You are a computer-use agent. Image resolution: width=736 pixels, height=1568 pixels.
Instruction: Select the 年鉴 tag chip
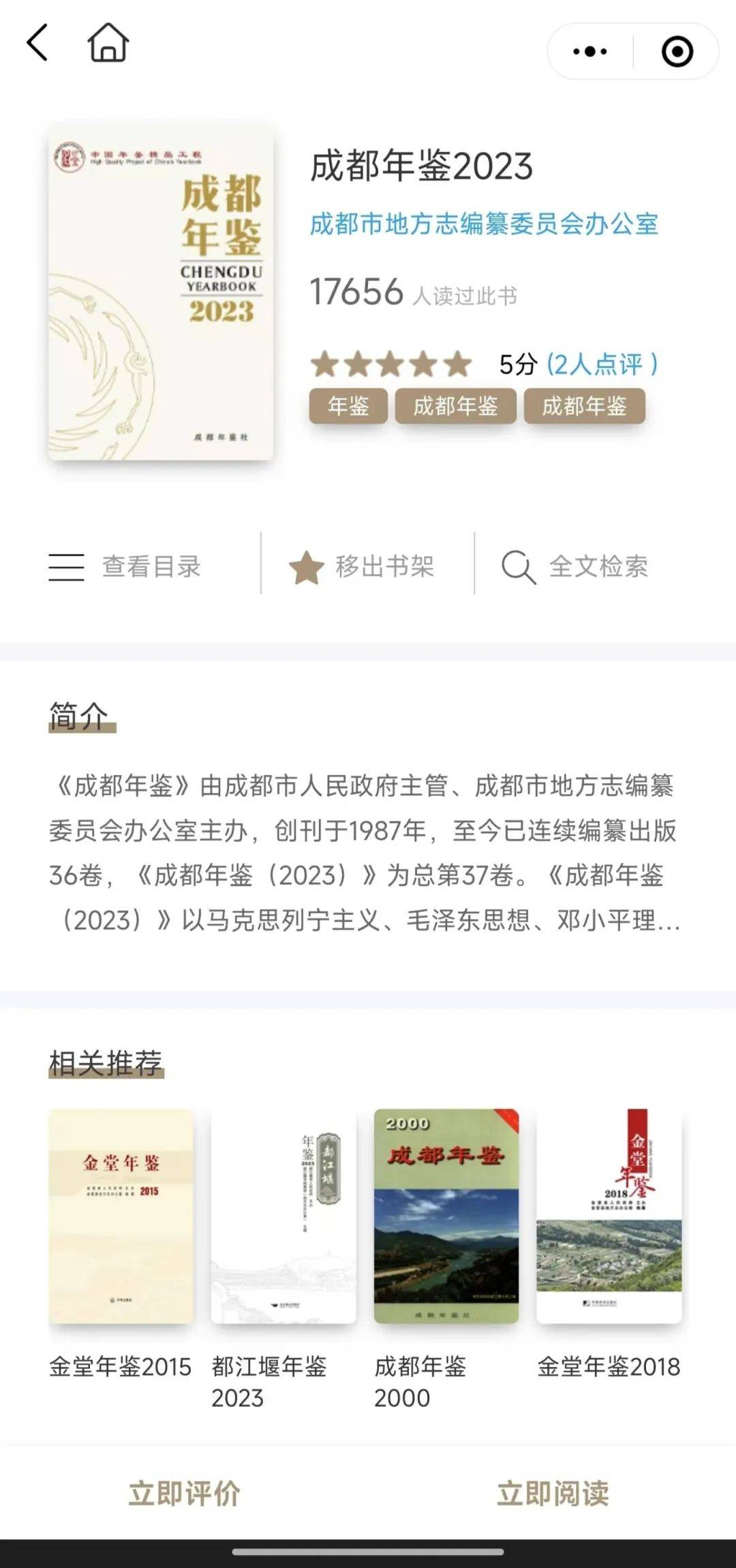(x=348, y=406)
